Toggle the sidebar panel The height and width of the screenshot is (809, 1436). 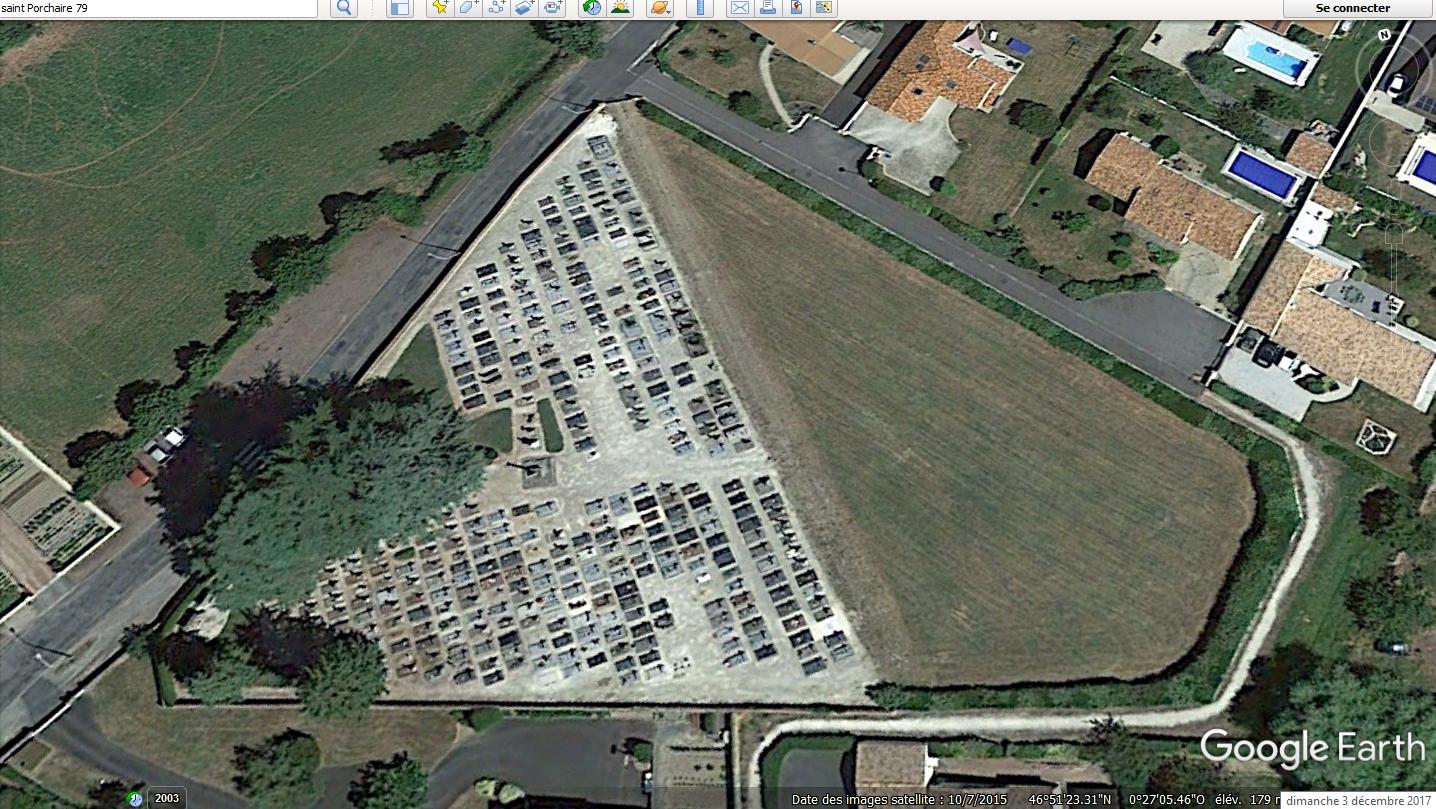tap(400, 8)
